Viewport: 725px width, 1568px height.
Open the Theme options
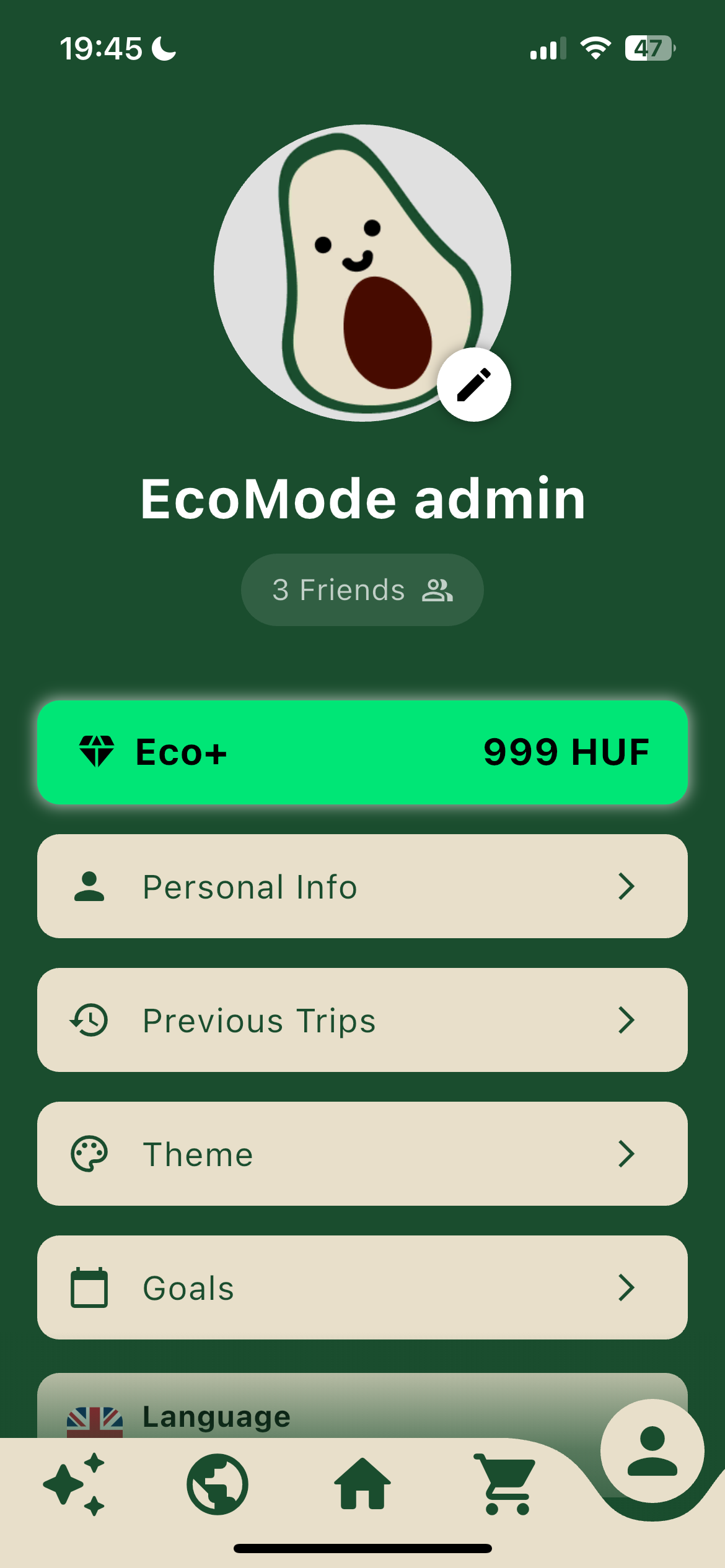point(362,1154)
